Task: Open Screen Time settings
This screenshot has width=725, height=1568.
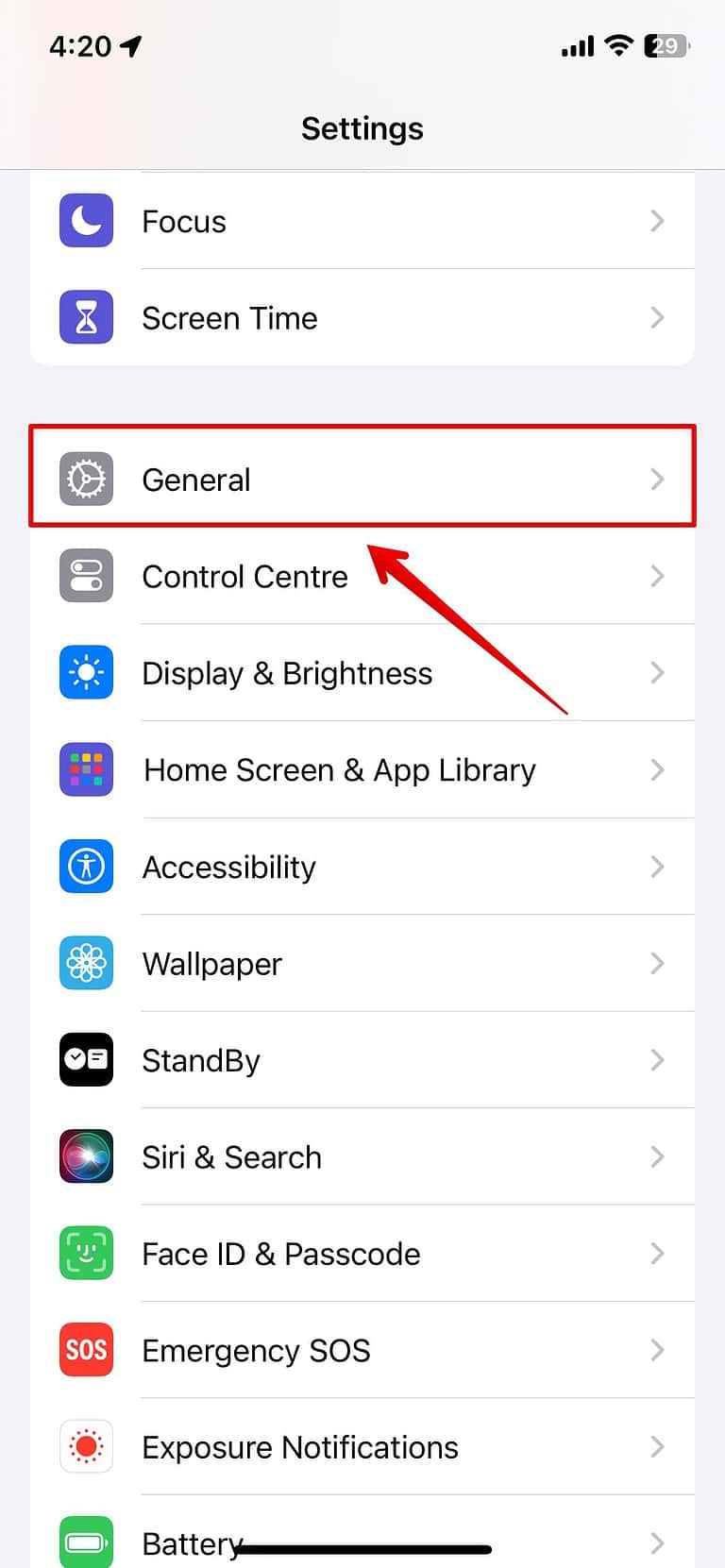Action: pyautogui.click(x=362, y=318)
